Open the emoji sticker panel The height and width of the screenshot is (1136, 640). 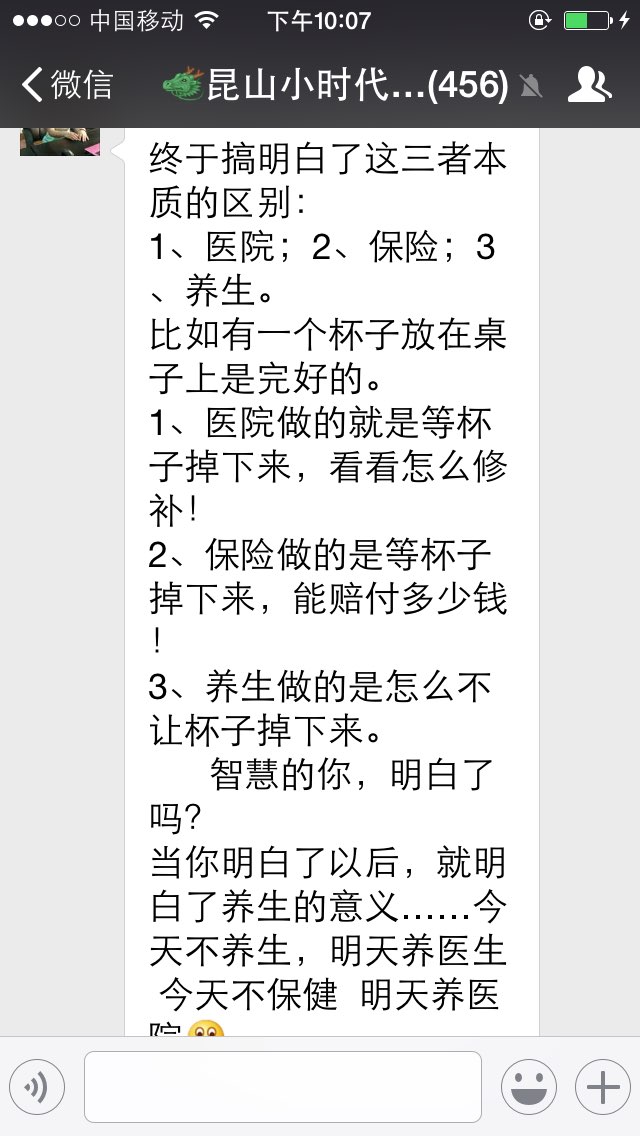pyautogui.click(x=529, y=1087)
